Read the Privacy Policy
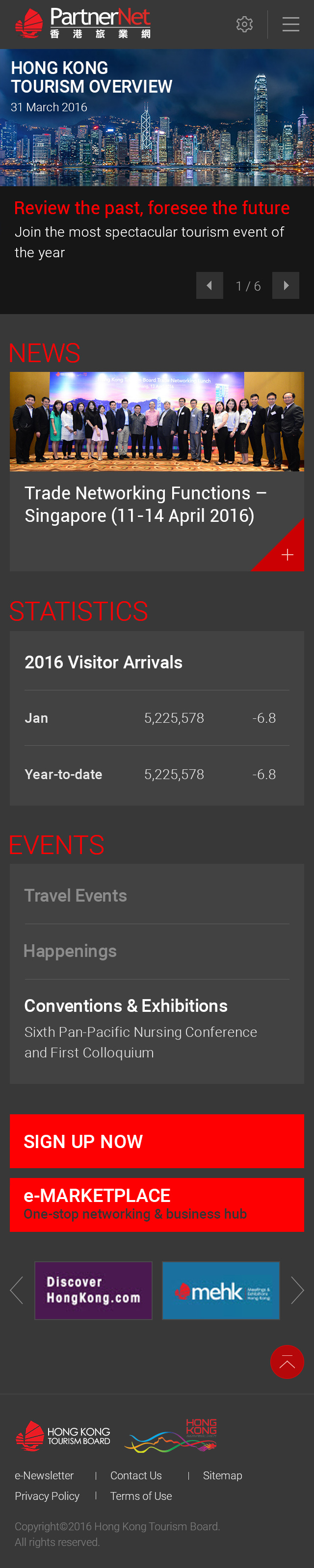The height and width of the screenshot is (1568, 314). (x=47, y=1495)
